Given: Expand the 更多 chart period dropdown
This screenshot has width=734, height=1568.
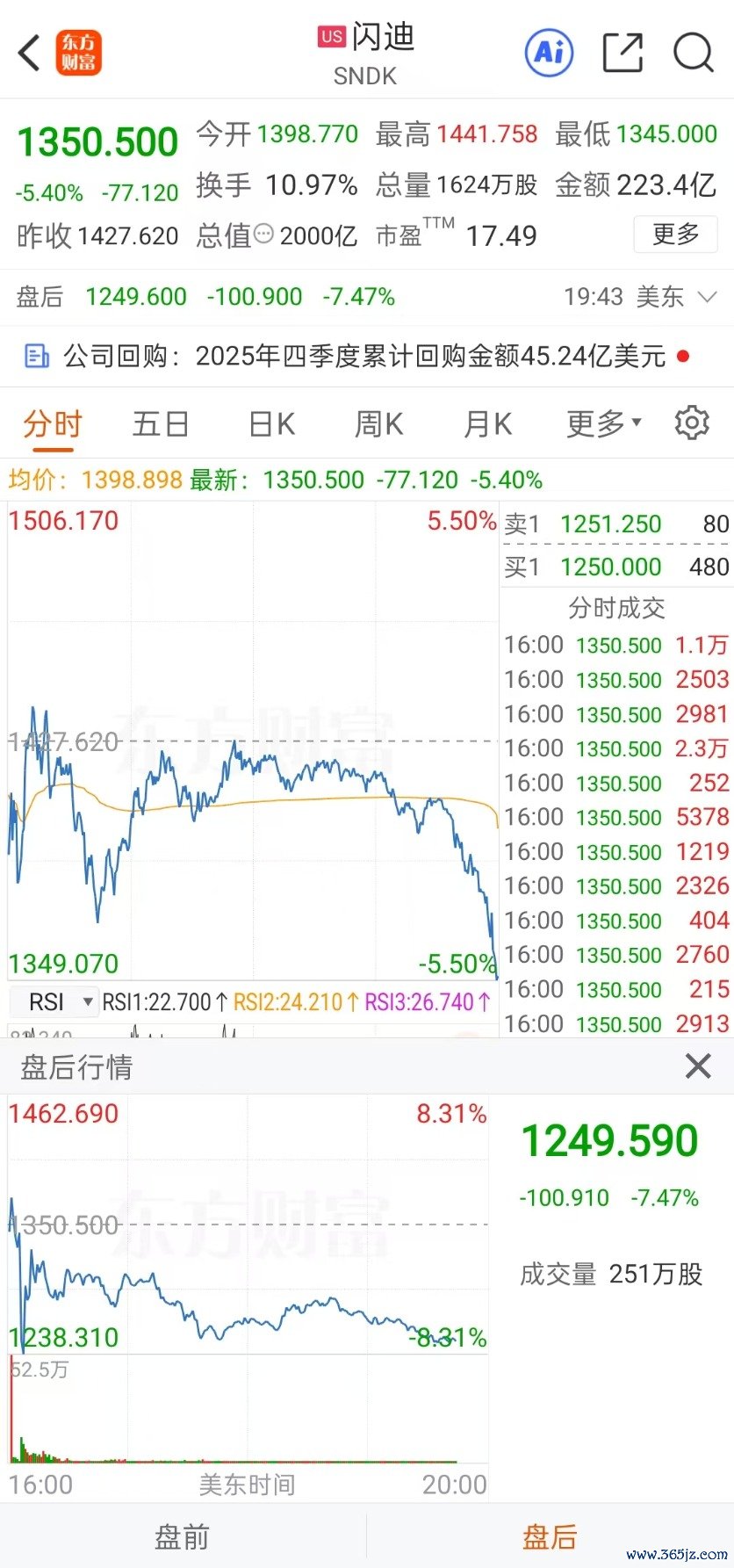Looking at the screenshot, I should [604, 424].
